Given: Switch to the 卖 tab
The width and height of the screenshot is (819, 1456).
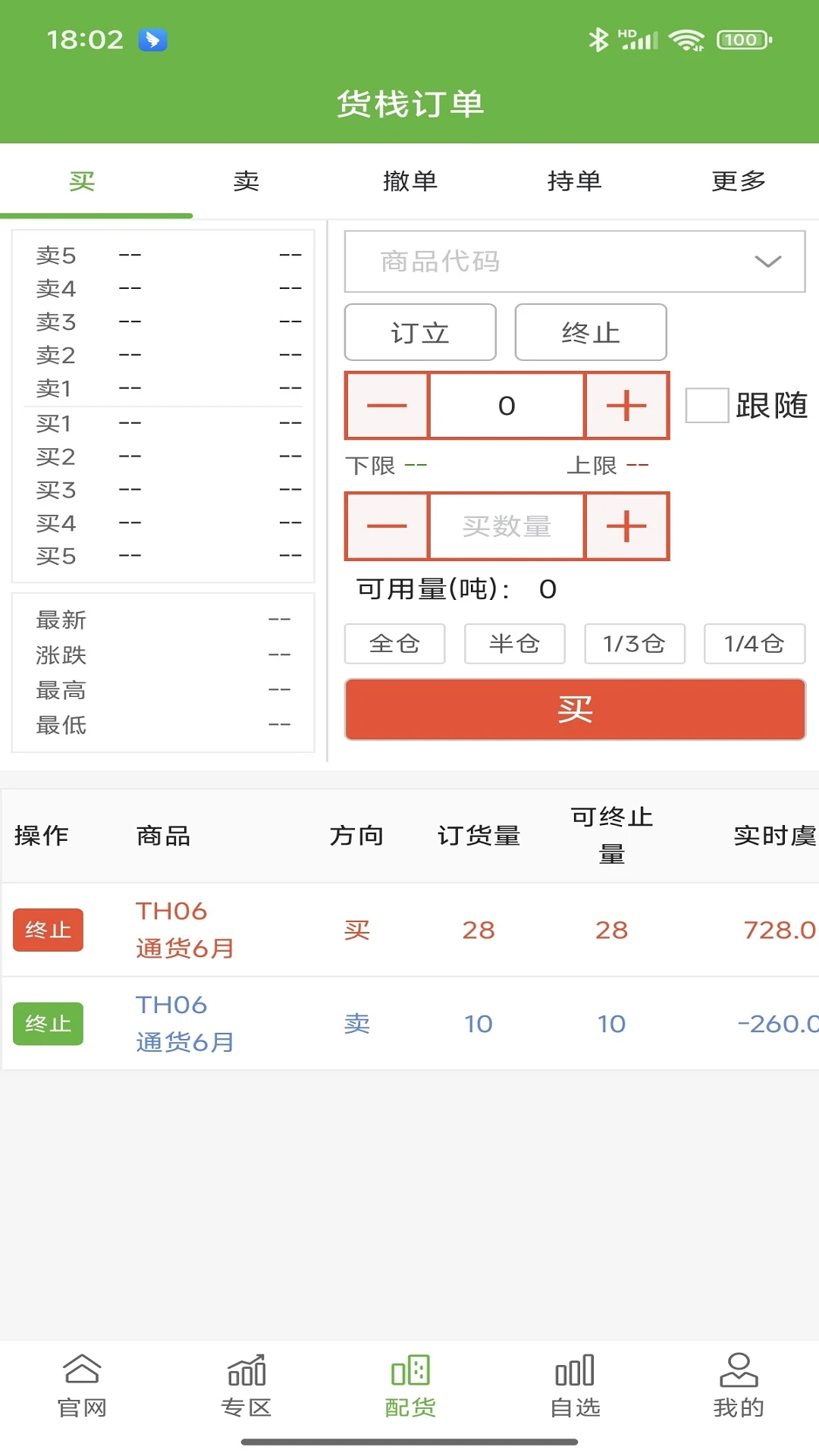Looking at the screenshot, I should click(246, 181).
